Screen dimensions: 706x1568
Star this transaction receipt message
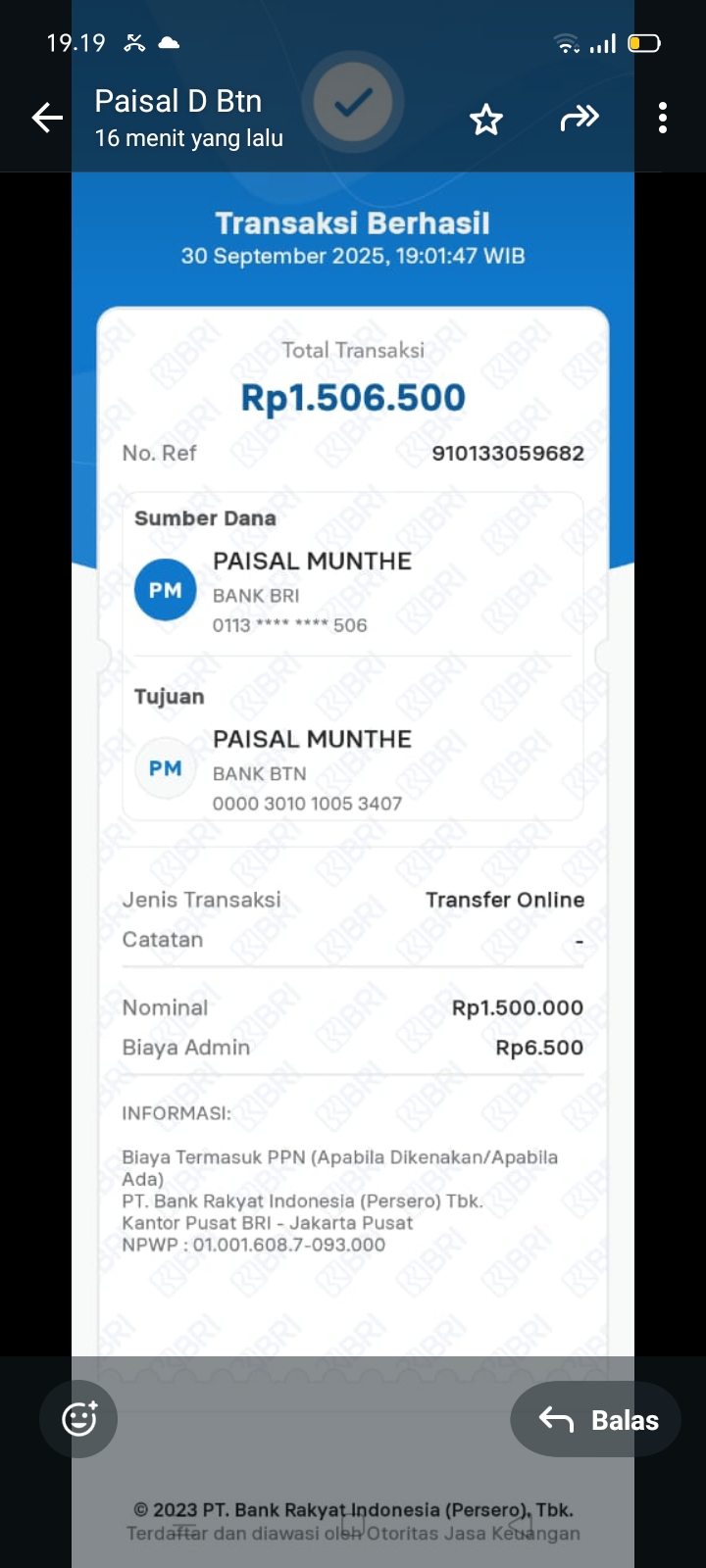coord(485,119)
